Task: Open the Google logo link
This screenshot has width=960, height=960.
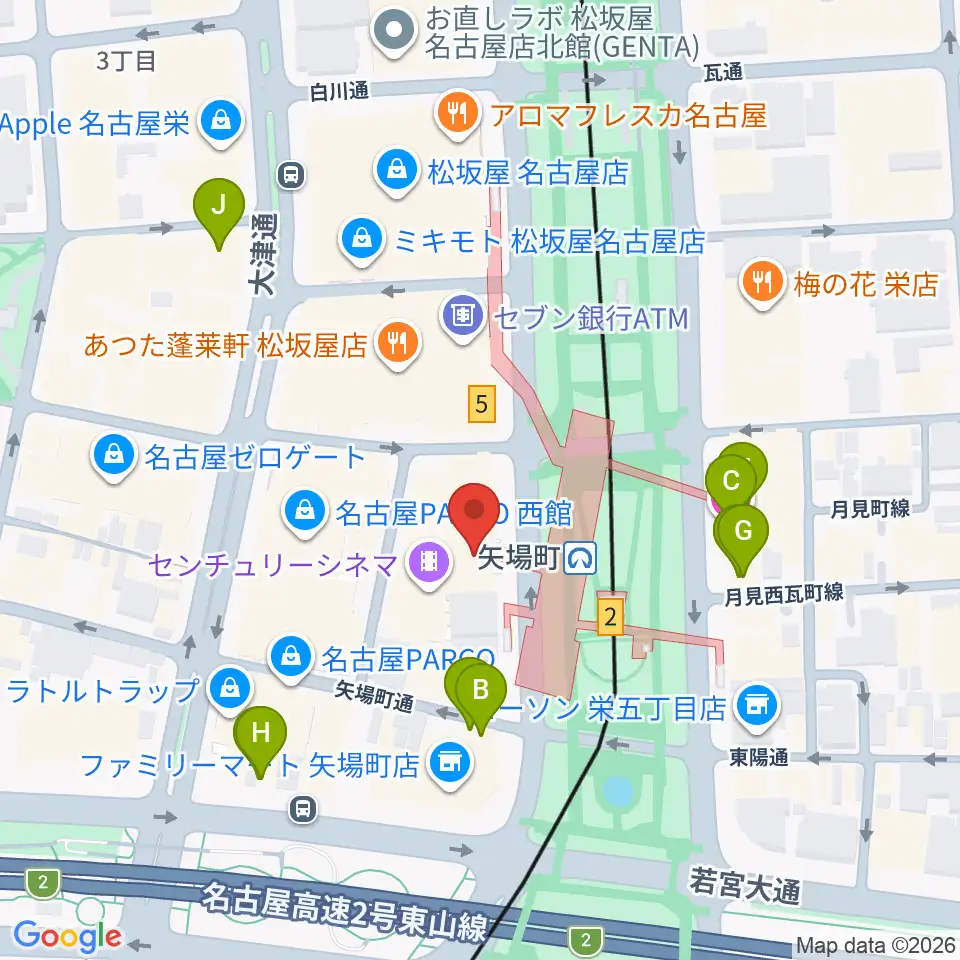Action: pyautogui.click(x=67, y=937)
